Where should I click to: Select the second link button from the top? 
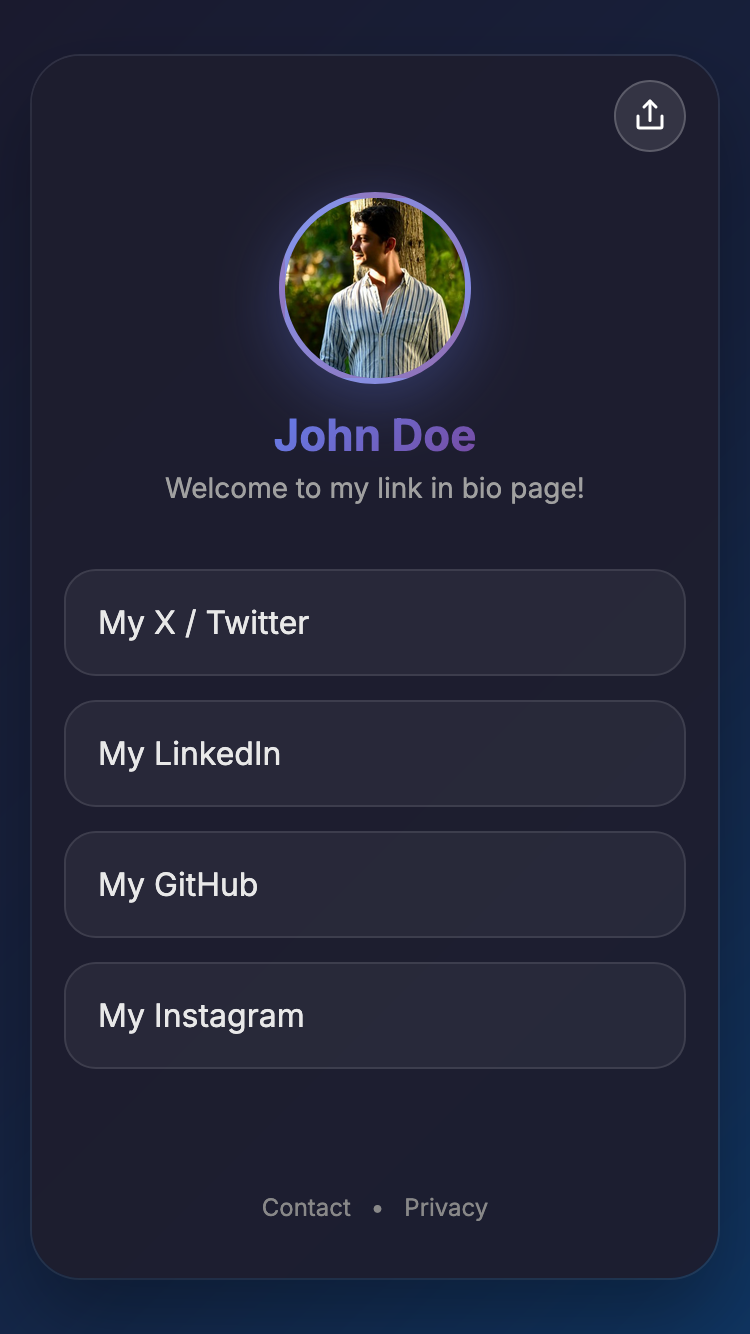[375, 753]
